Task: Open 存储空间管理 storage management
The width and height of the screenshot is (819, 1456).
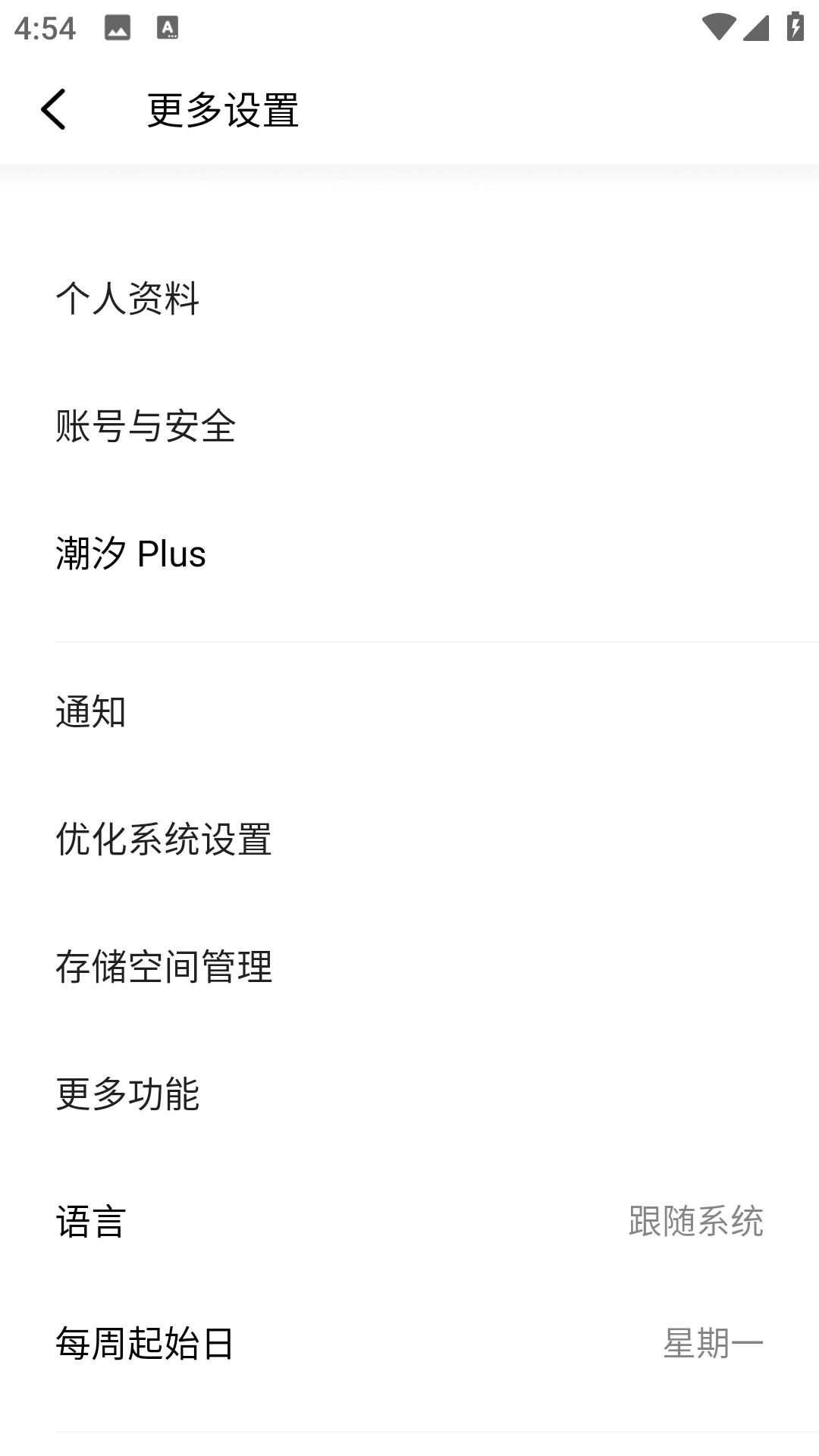Action: [165, 967]
